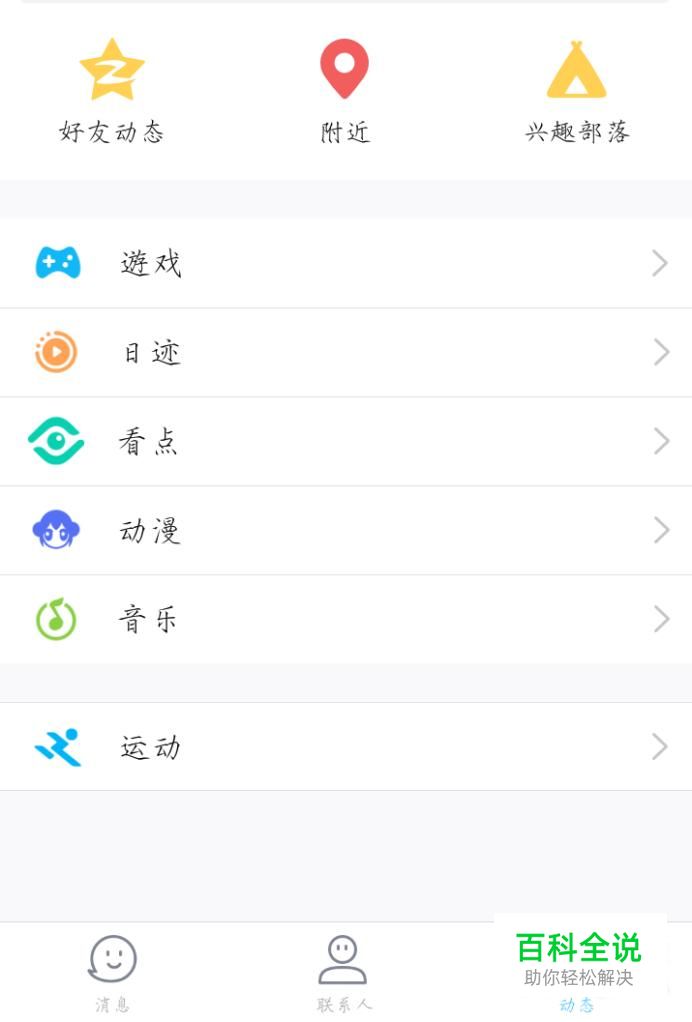Go to the 动漫 anime row

click(345, 530)
